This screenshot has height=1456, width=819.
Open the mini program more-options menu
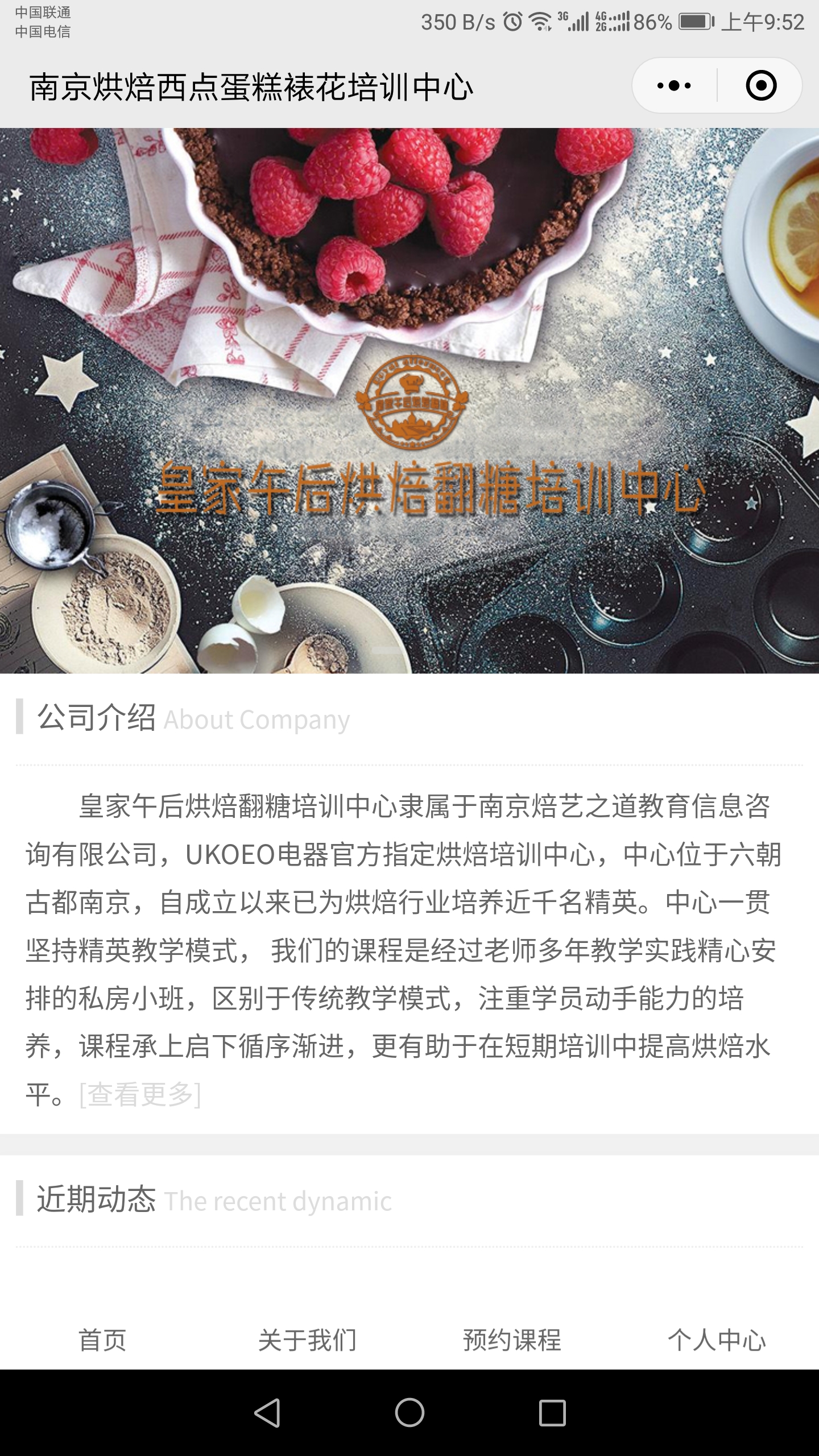tap(674, 86)
